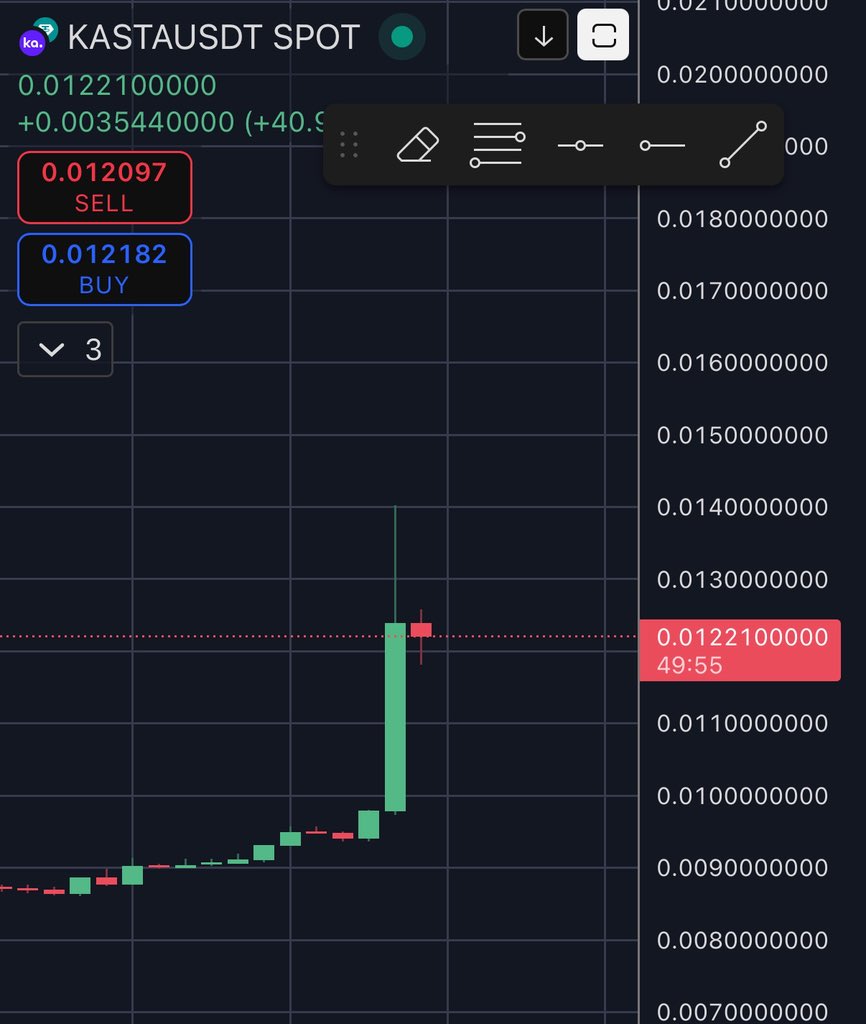
Task: Open the KASTAUSDT SPOT symbol title
Action: click(213, 39)
